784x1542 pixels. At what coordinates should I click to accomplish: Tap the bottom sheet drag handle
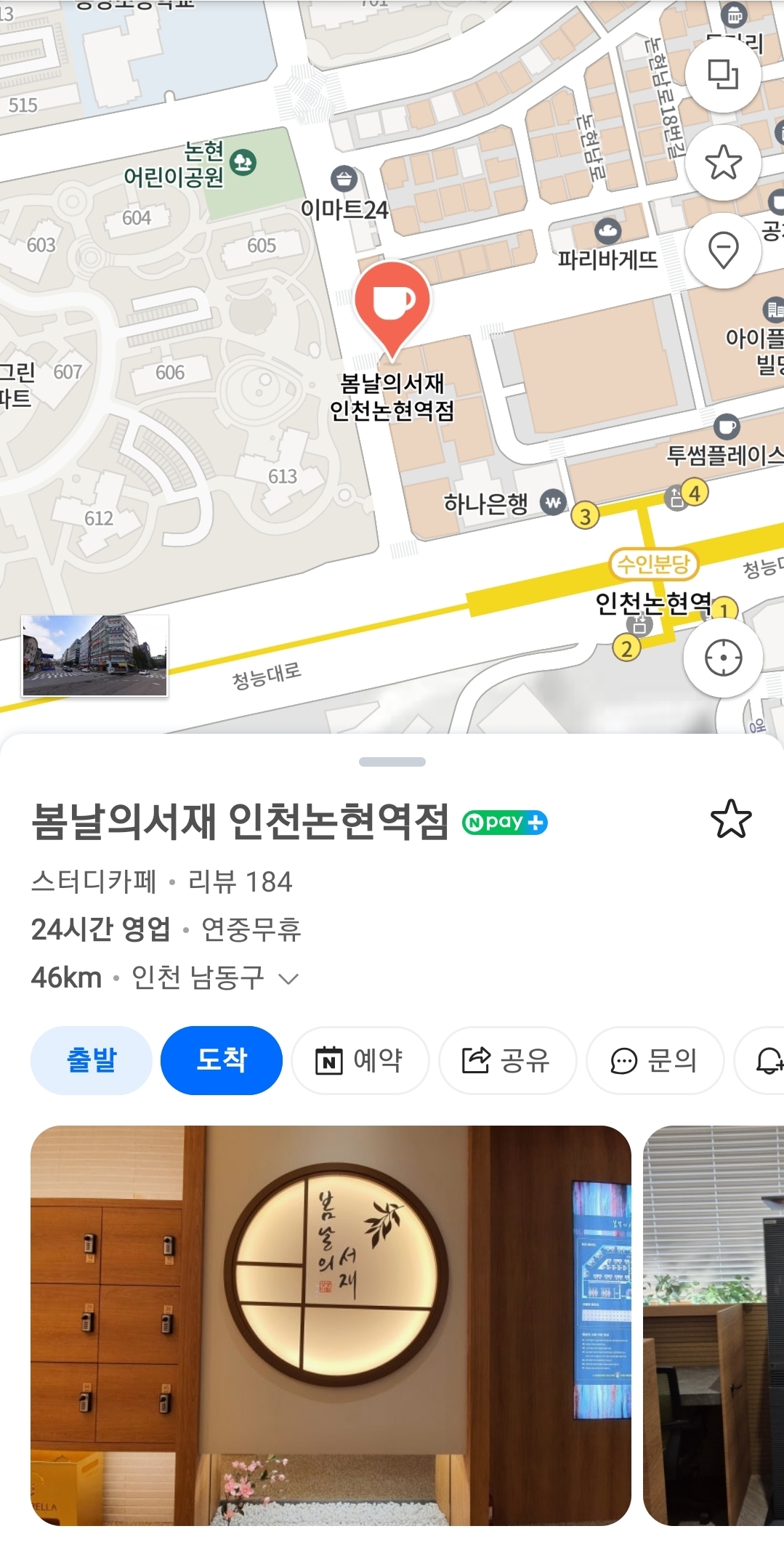(392, 762)
